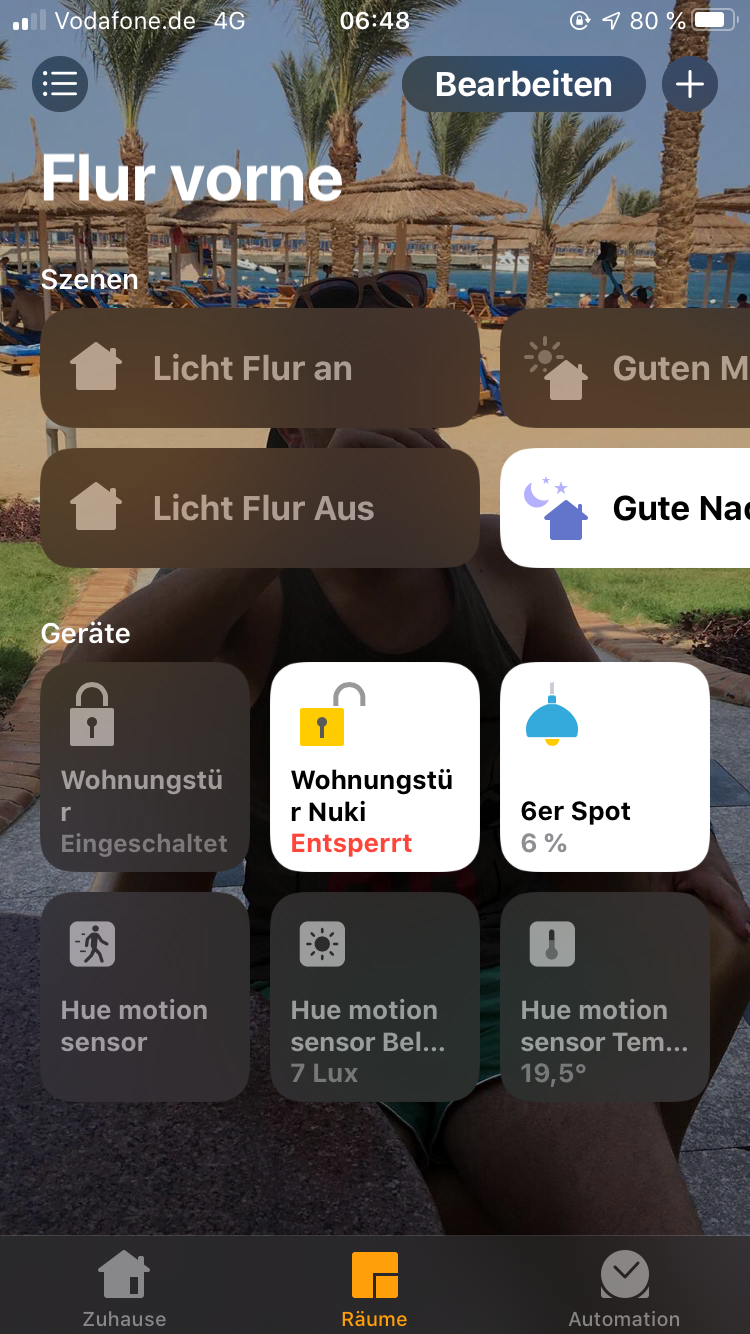750x1334 pixels.
Task: Open the Hue motion sensor tile
Action: tap(145, 996)
